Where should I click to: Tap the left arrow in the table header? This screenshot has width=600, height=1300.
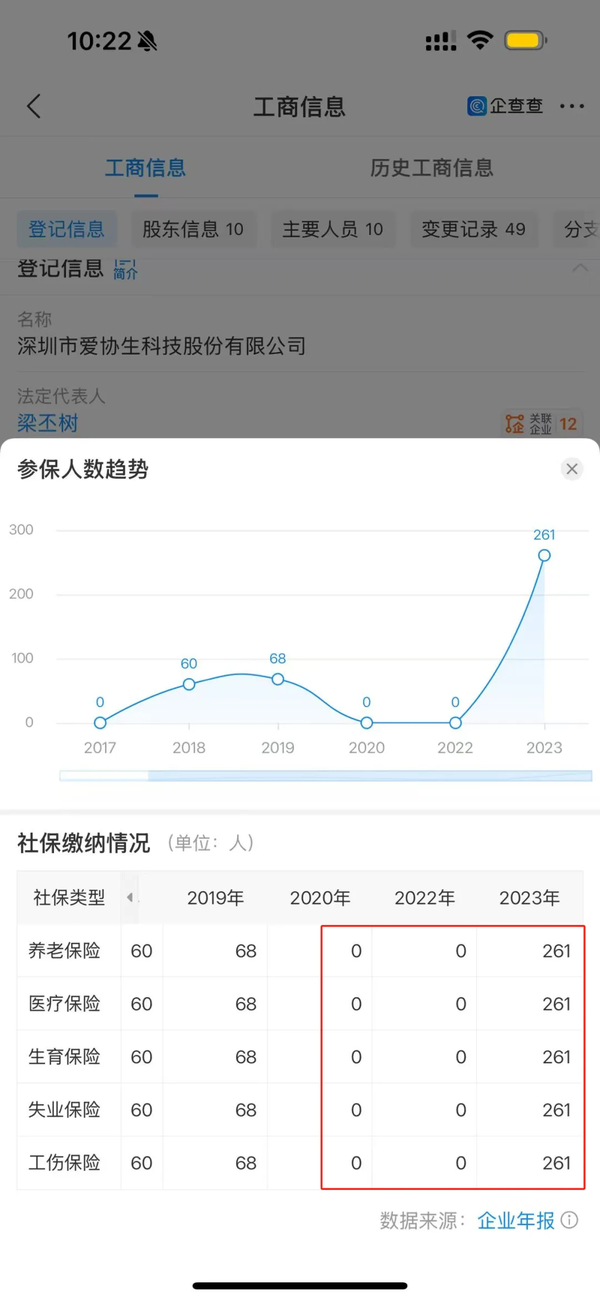(130, 898)
